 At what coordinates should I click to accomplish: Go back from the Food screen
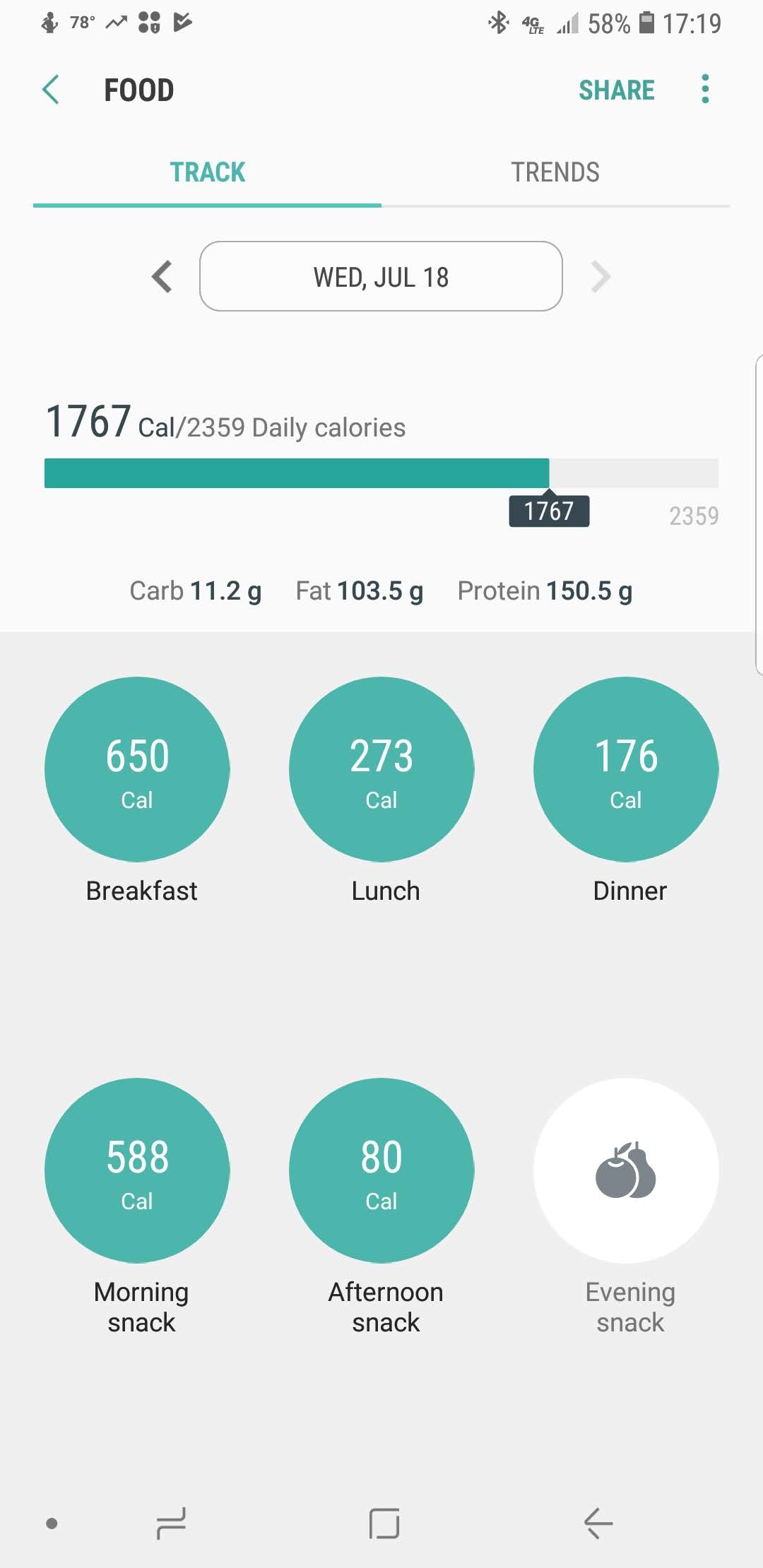tap(51, 90)
